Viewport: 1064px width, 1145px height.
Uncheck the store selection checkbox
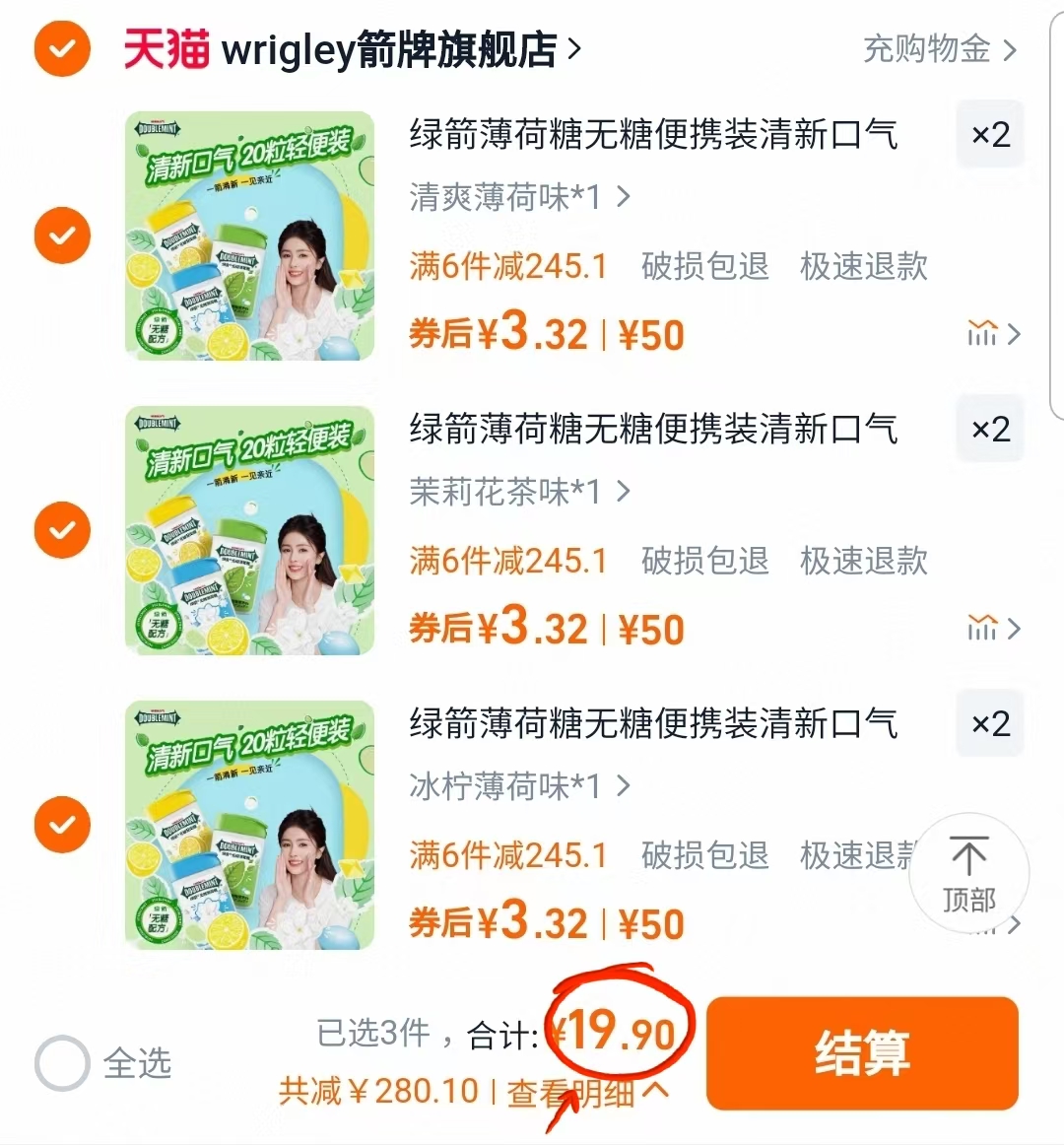tap(62, 49)
